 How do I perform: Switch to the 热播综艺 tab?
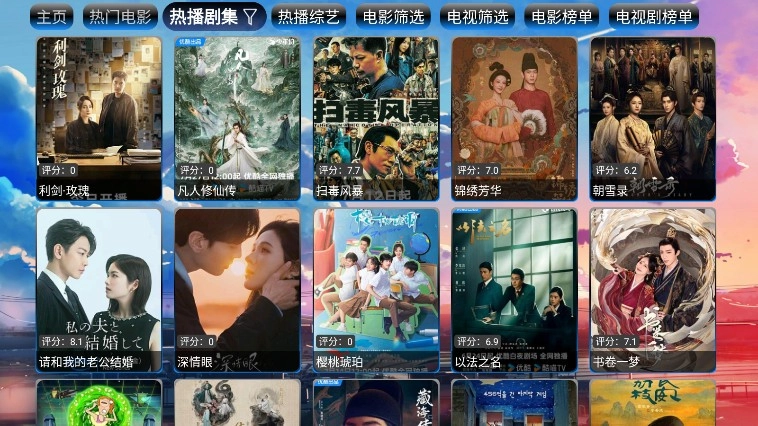coord(309,16)
